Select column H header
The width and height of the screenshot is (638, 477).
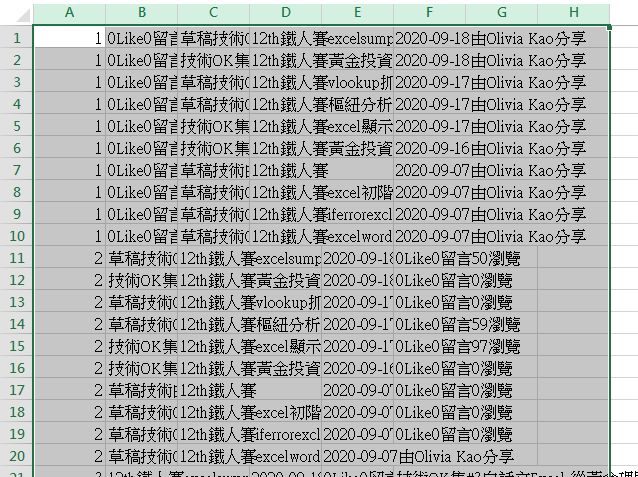pos(573,13)
